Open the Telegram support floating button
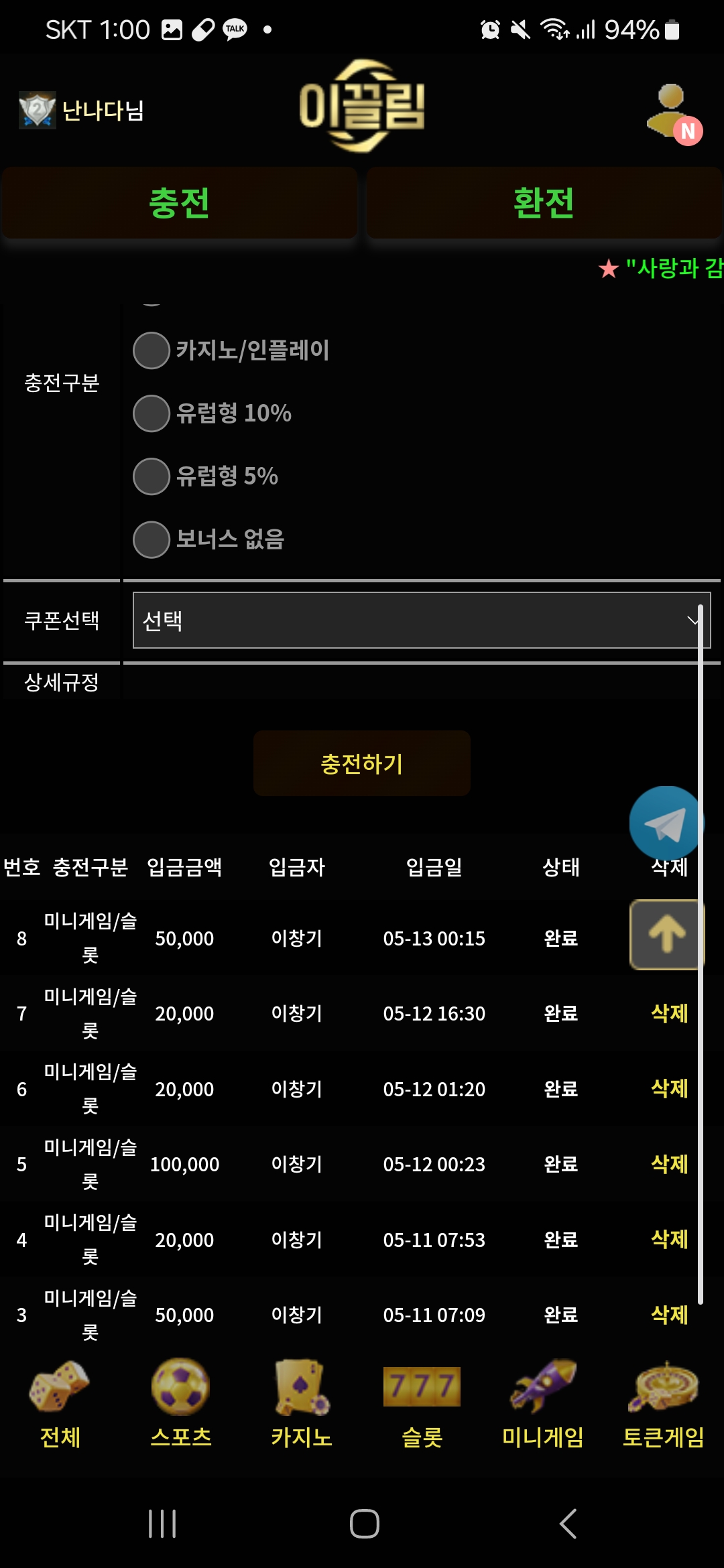Image resolution: width=724 pixels, height=1568 pixels. (665, 823)
